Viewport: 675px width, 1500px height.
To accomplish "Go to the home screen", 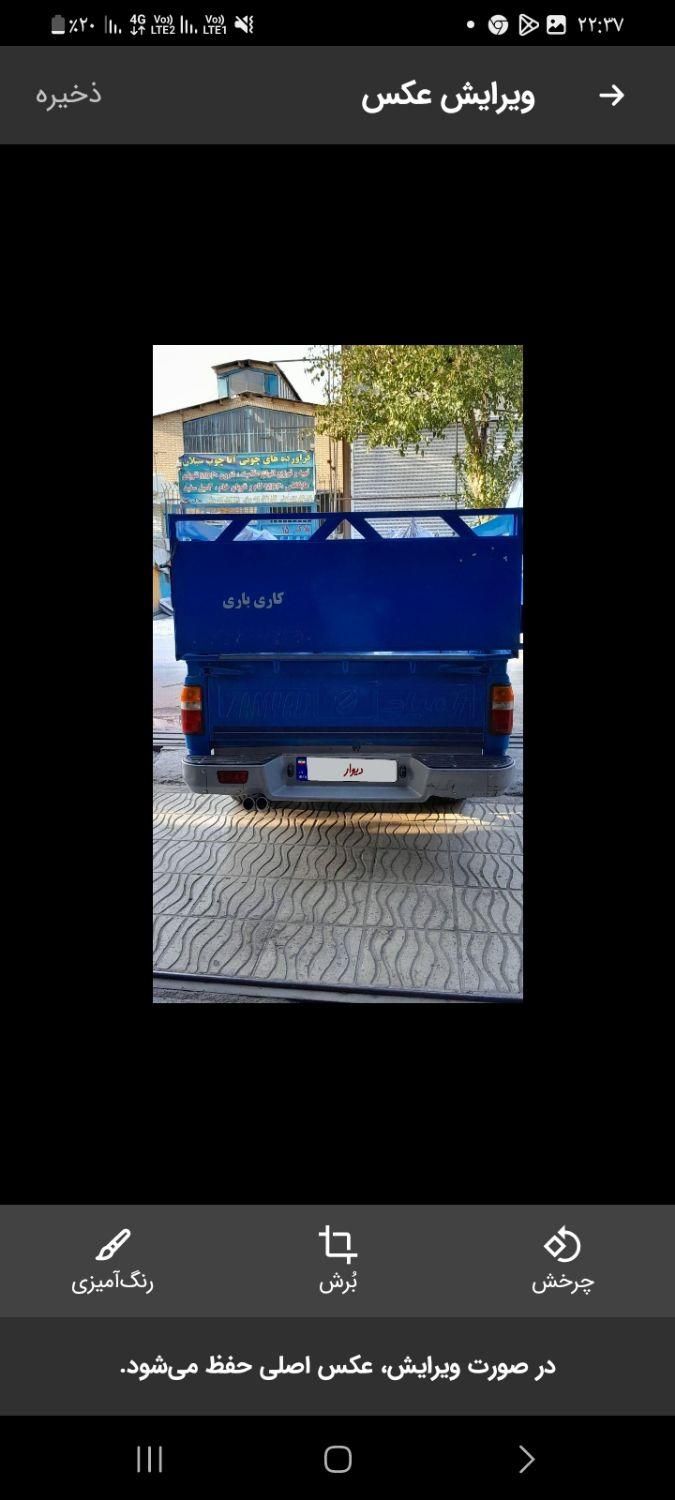I will 338,1459.
